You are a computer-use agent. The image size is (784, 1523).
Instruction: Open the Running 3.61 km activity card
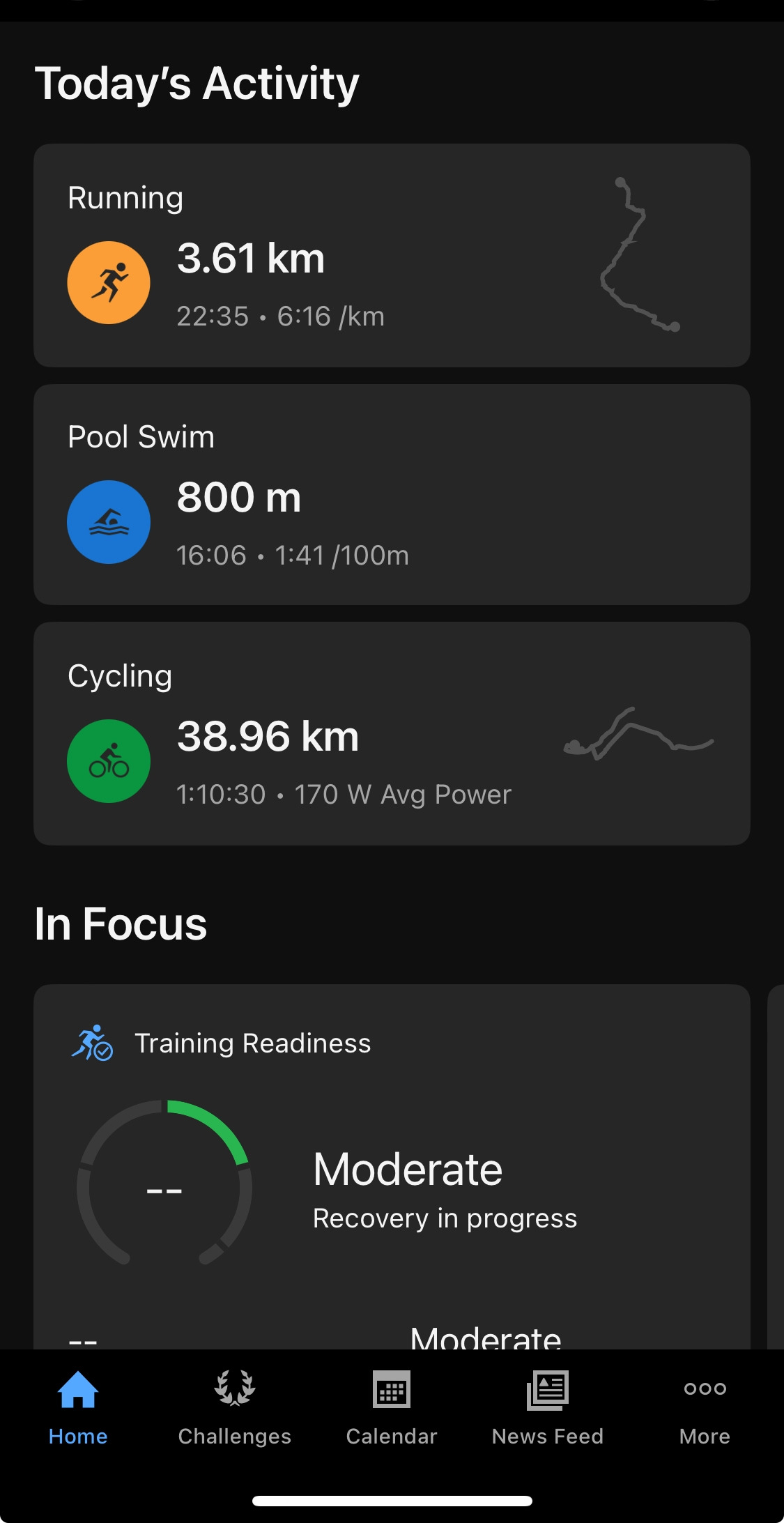click(x=392, y=255)
